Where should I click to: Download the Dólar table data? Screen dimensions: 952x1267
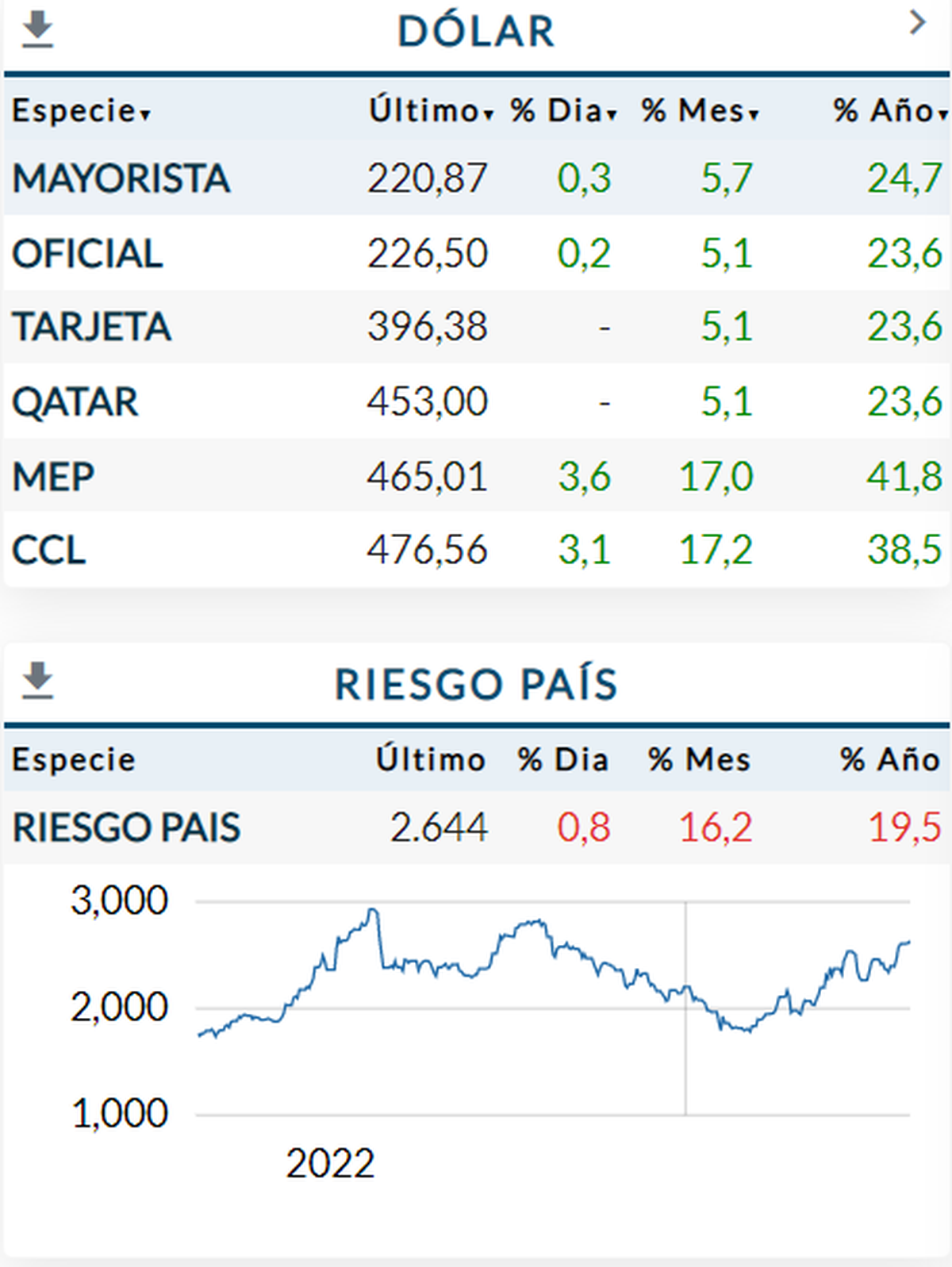point(37,30)
